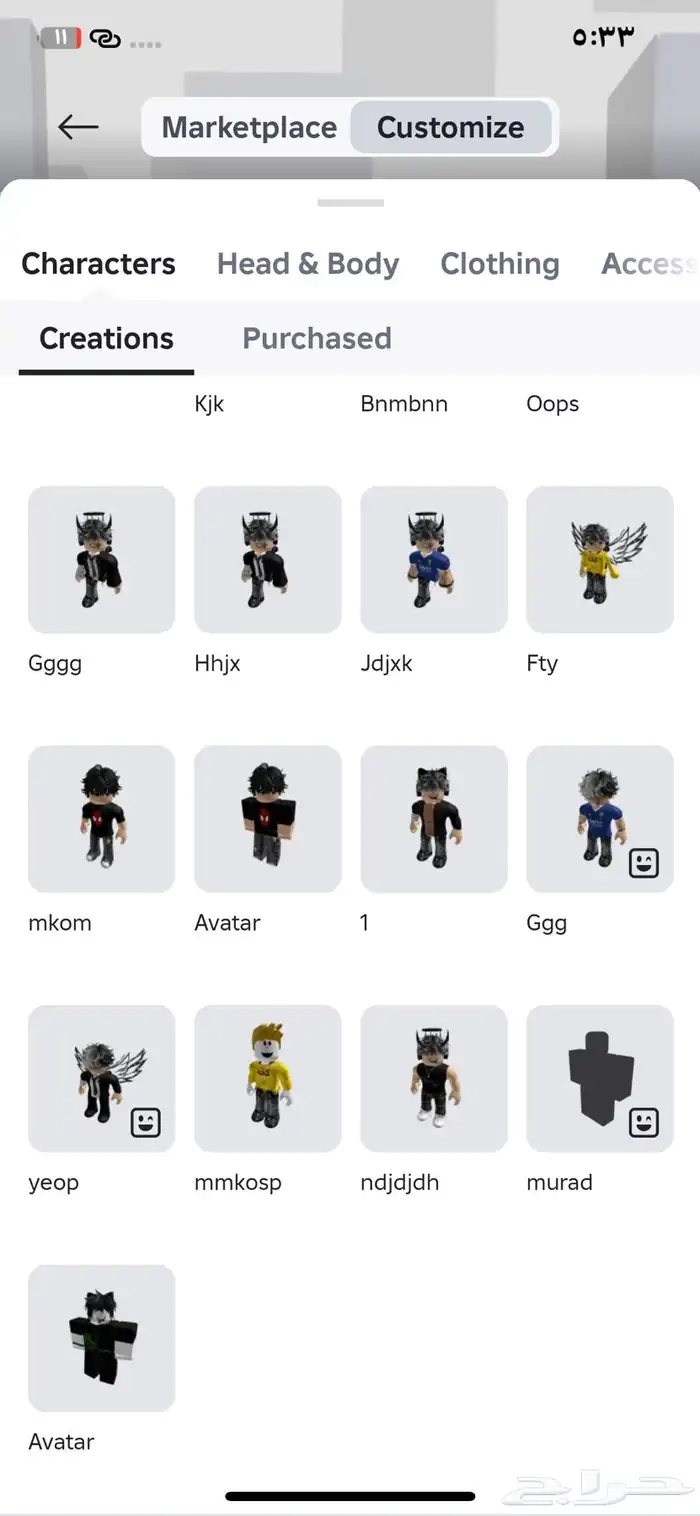Screen dimensions: 700x1516
Task: Equip the murad character
Action: click(x=599, y=1078)
